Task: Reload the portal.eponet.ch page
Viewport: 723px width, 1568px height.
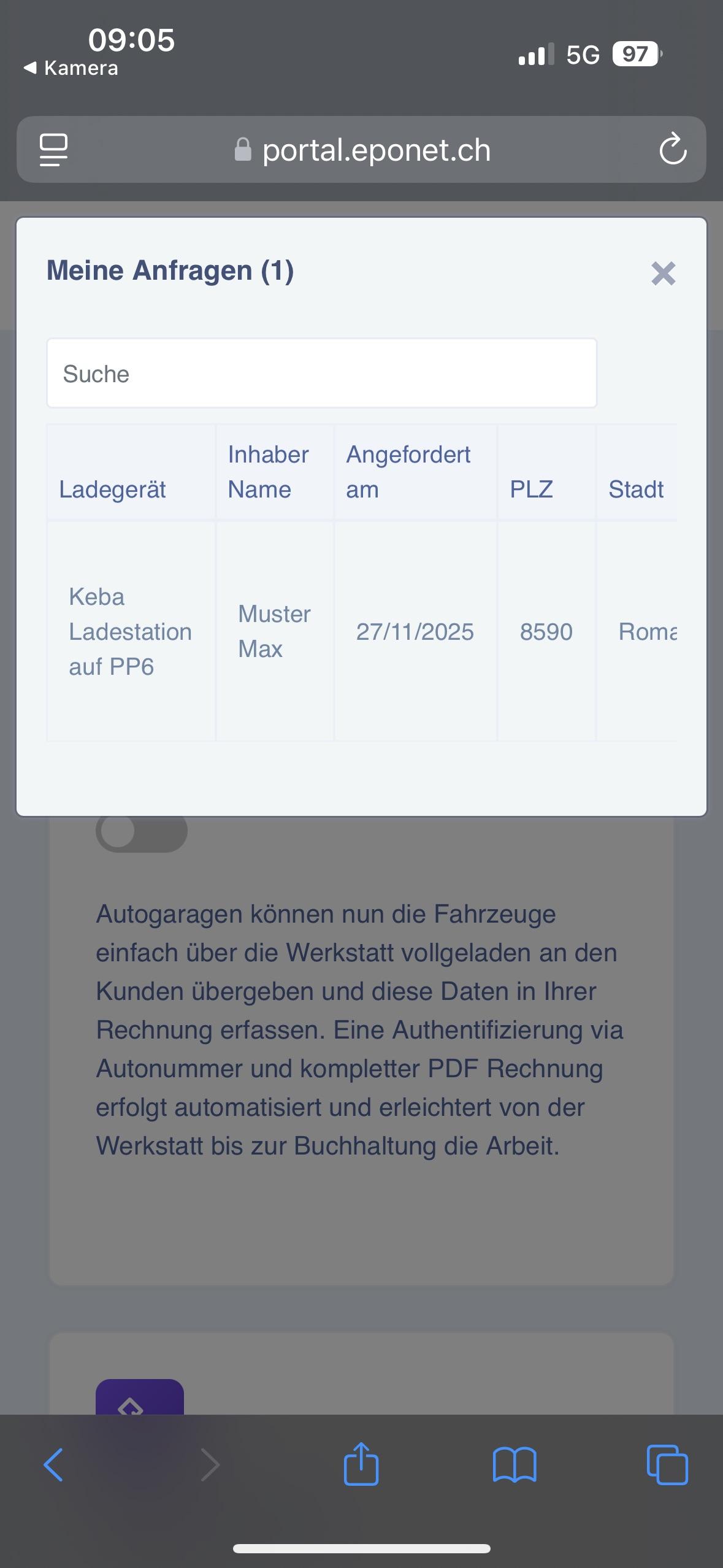Action: [672, 149]
